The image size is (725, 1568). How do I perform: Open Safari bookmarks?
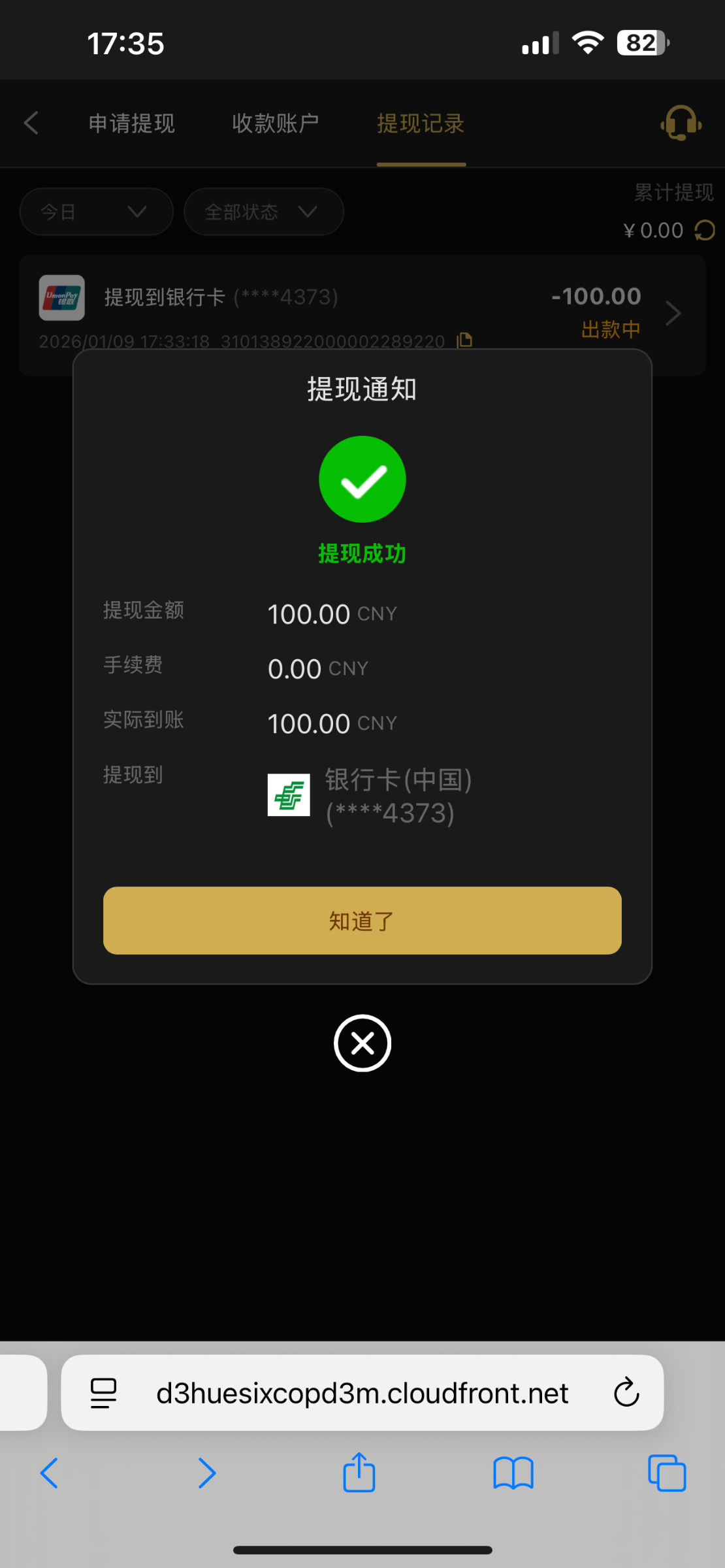tap(513, 1473)
